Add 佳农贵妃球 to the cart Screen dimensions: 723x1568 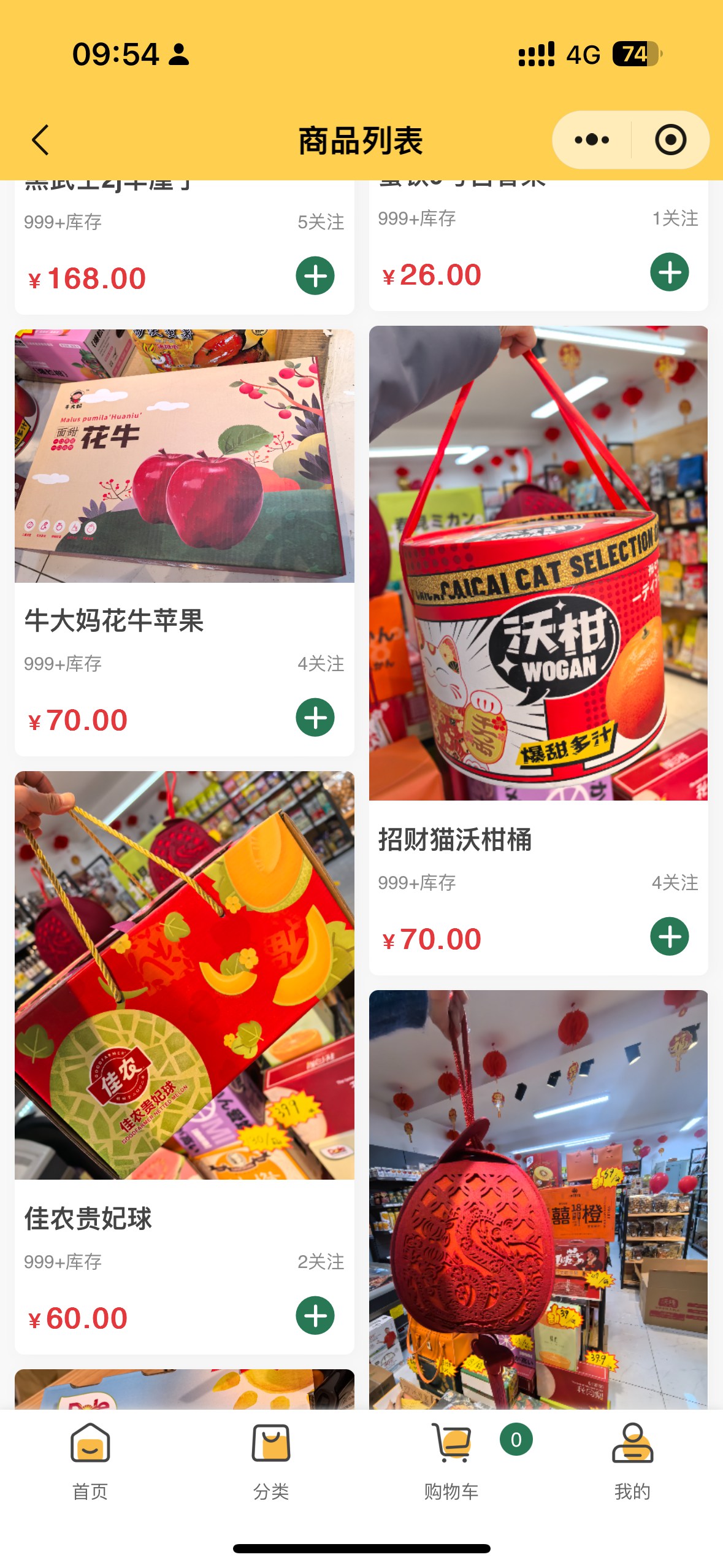point(315,1315)
